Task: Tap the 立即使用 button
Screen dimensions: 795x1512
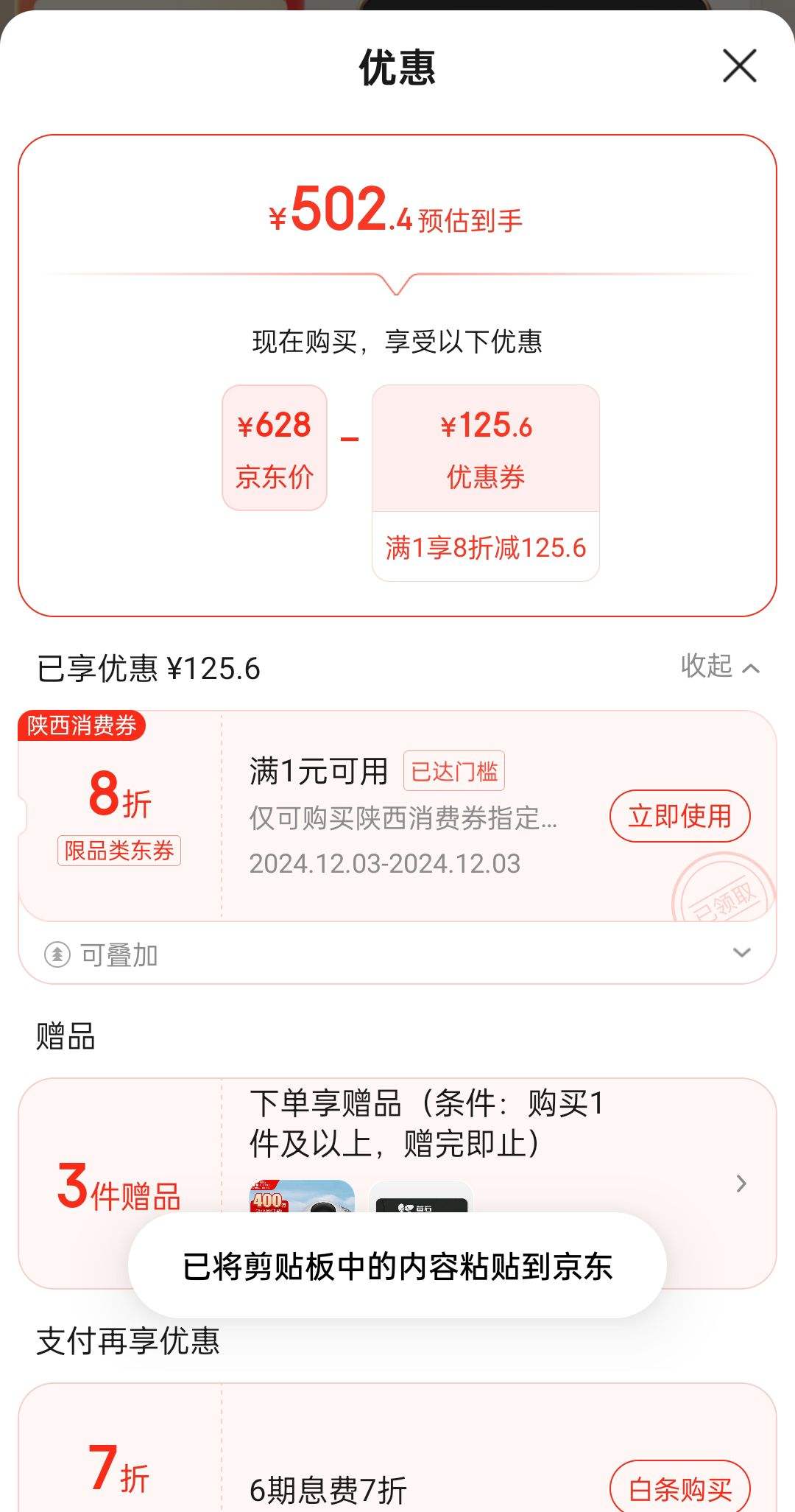Action: 678,816
